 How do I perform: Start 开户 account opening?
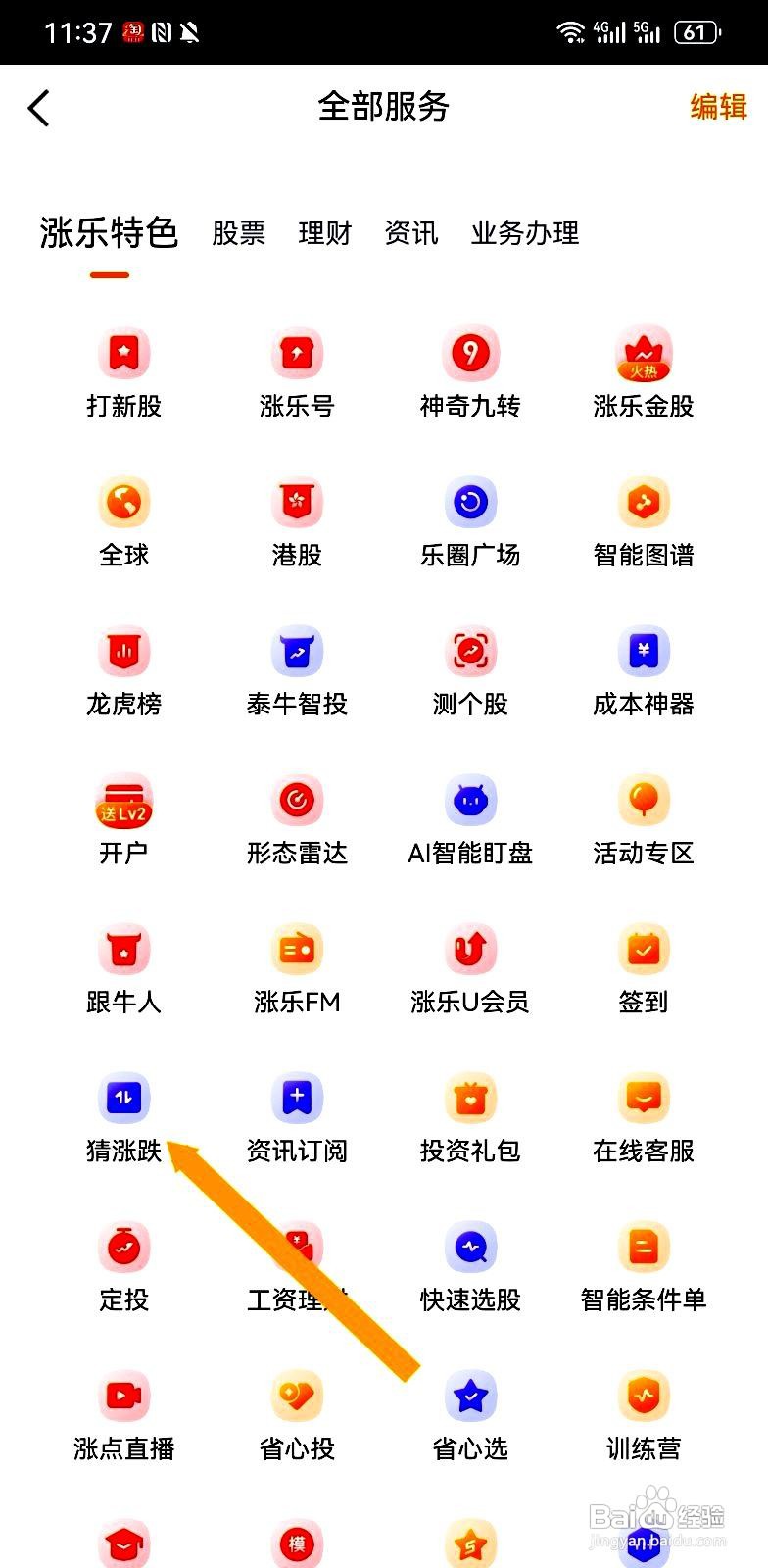(123, 820)
